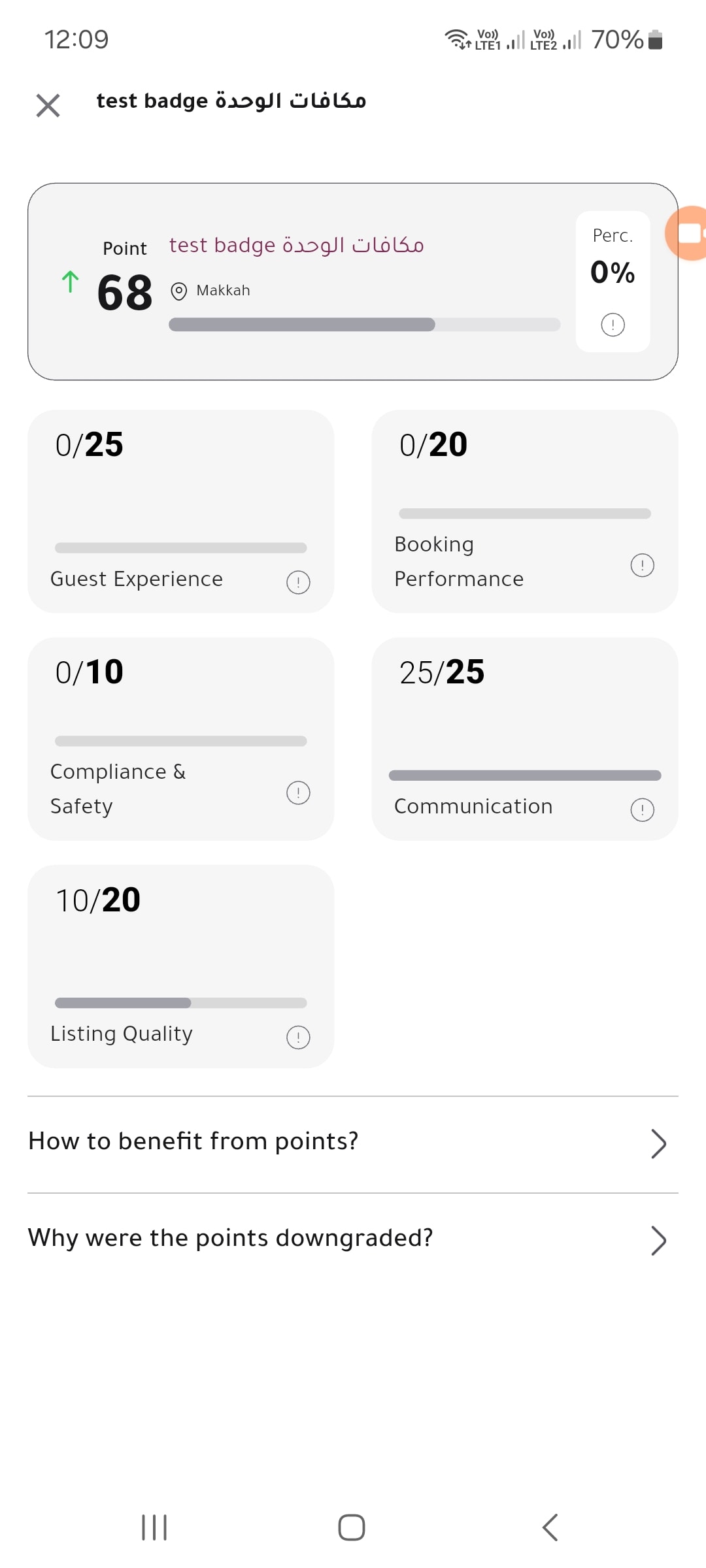Open How to benefit from points?

point(353,1144)
